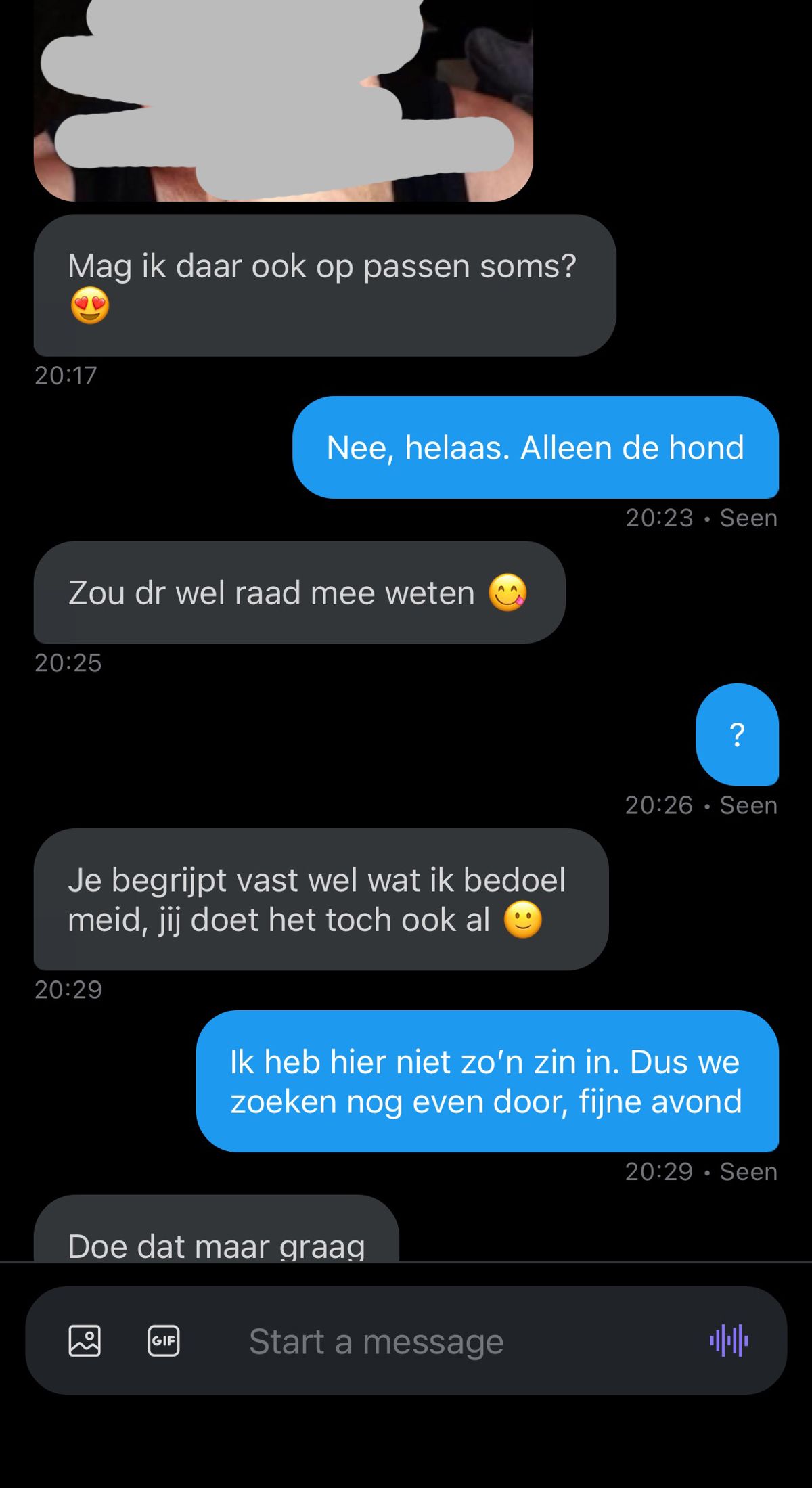Record a voice message
Image resolution: width=812 pixels, height=1488 pixels.
[x=729, y=1340]
